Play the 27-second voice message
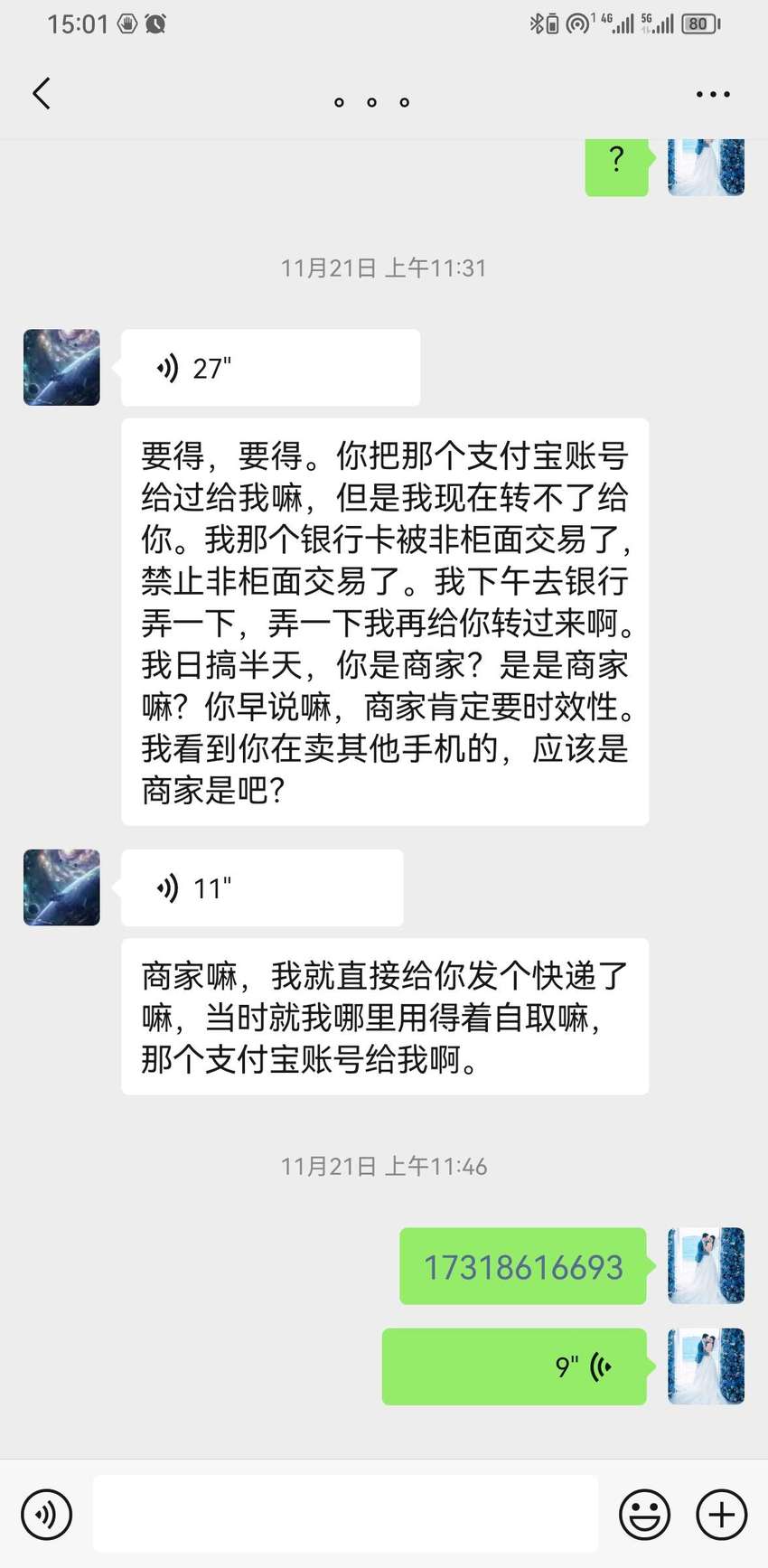Viewport: 768px width, 1568px height. [270, 368]
